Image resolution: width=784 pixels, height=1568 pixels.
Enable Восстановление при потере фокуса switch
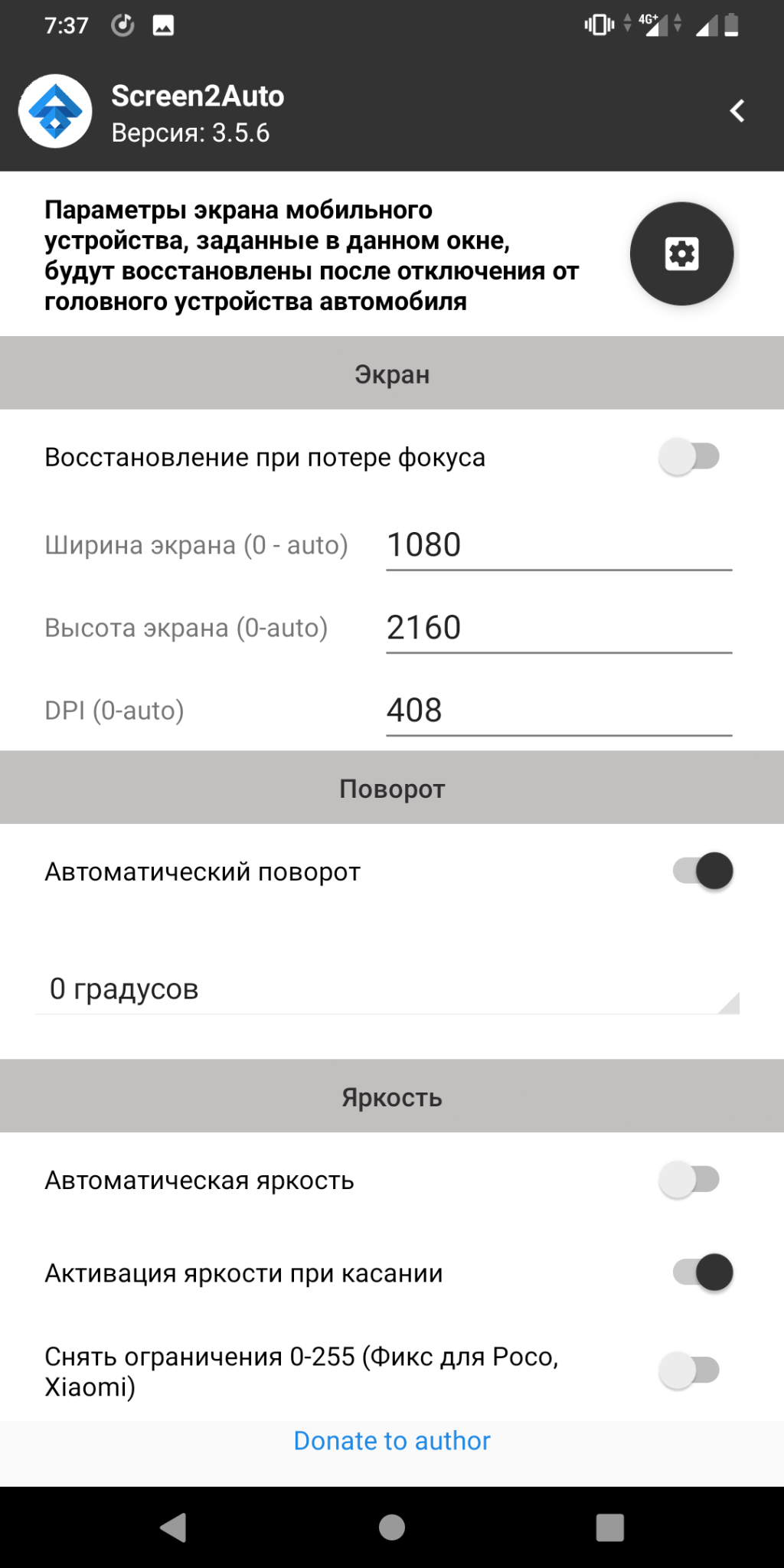point(688,457)
